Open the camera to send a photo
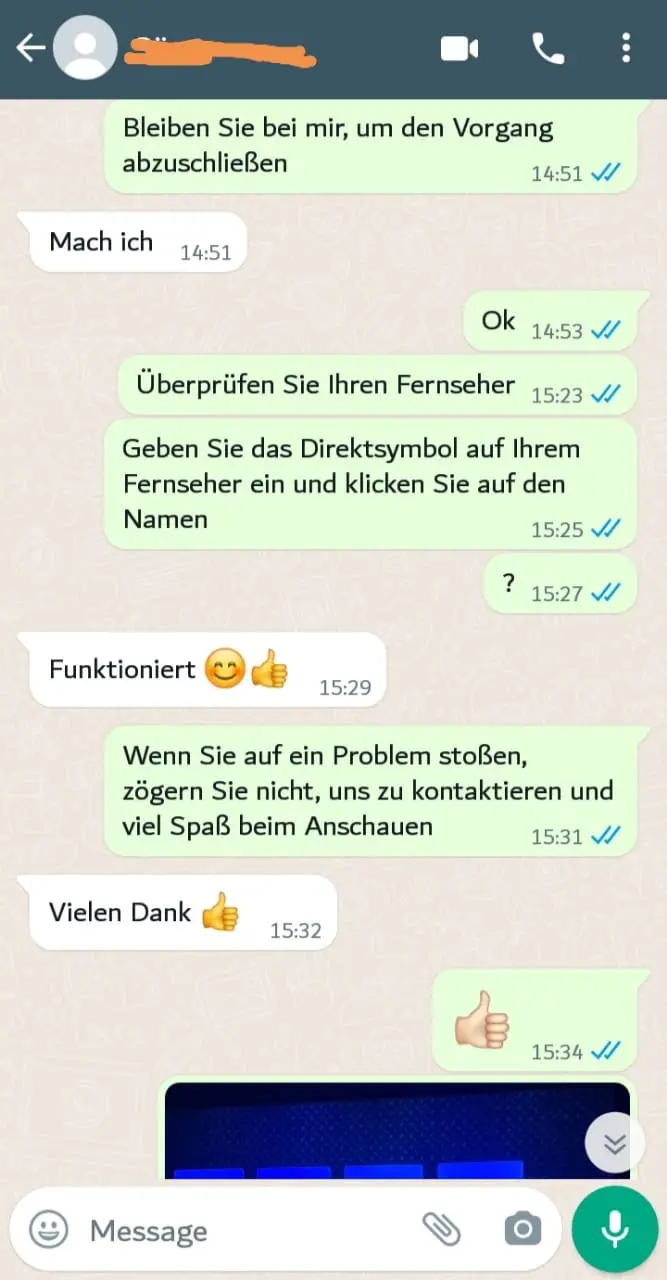Image resolution: width=667 pixels, height=1280 pixels. tap(522, 1229)
